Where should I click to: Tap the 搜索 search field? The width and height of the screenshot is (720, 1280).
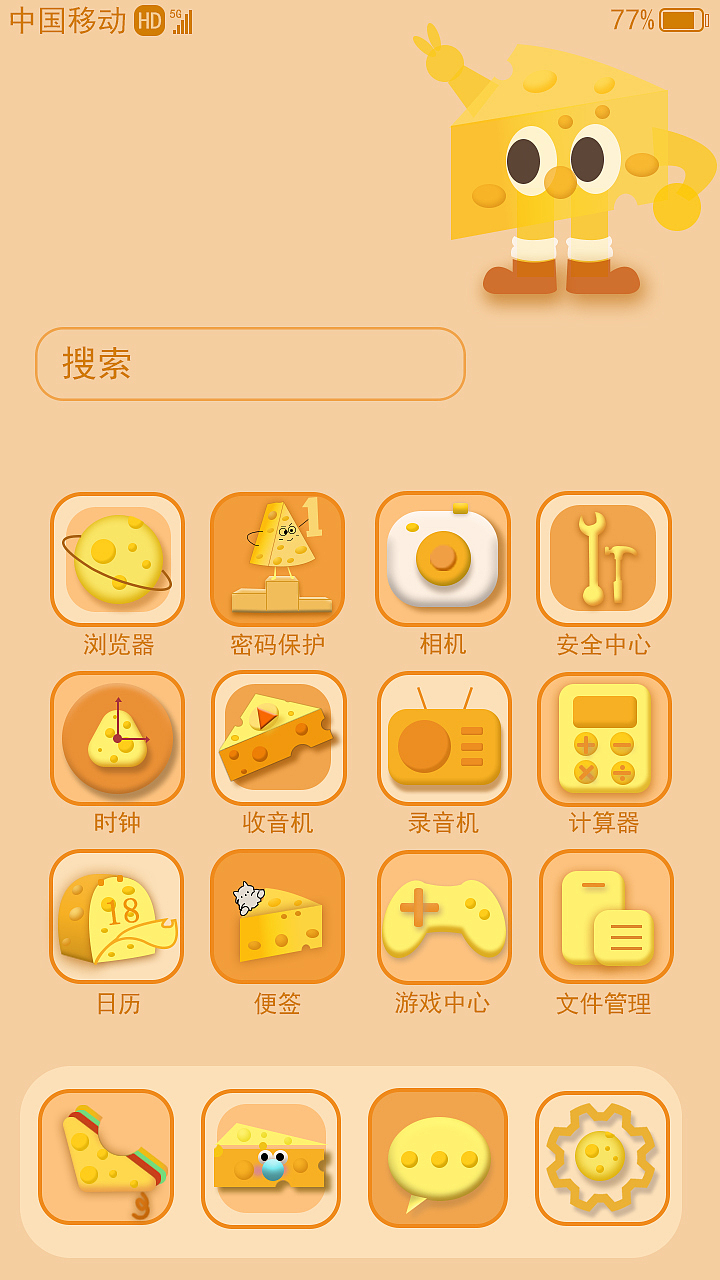tap(250, 364)
